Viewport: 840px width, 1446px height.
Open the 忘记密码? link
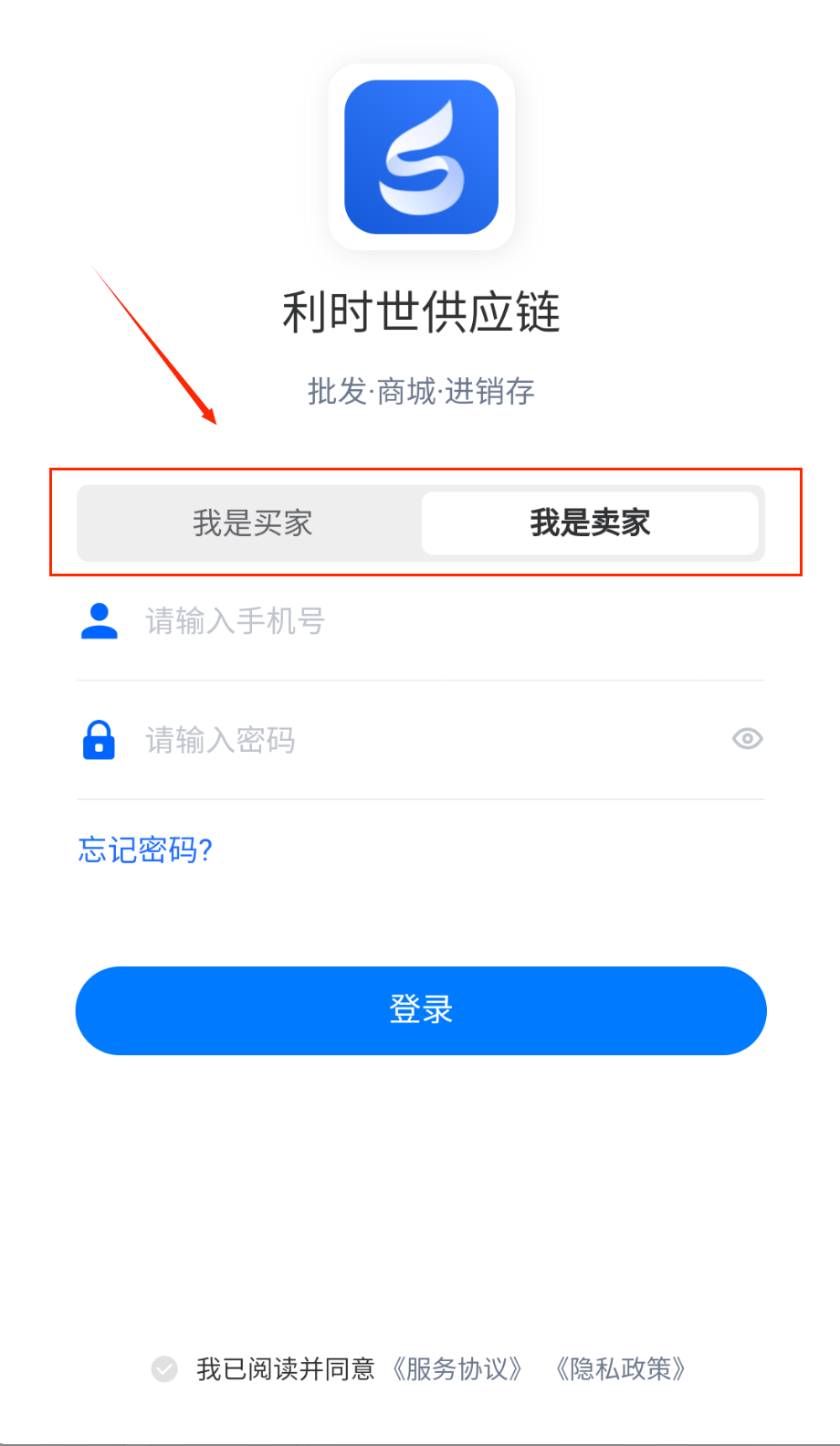[x=145, y=850]
